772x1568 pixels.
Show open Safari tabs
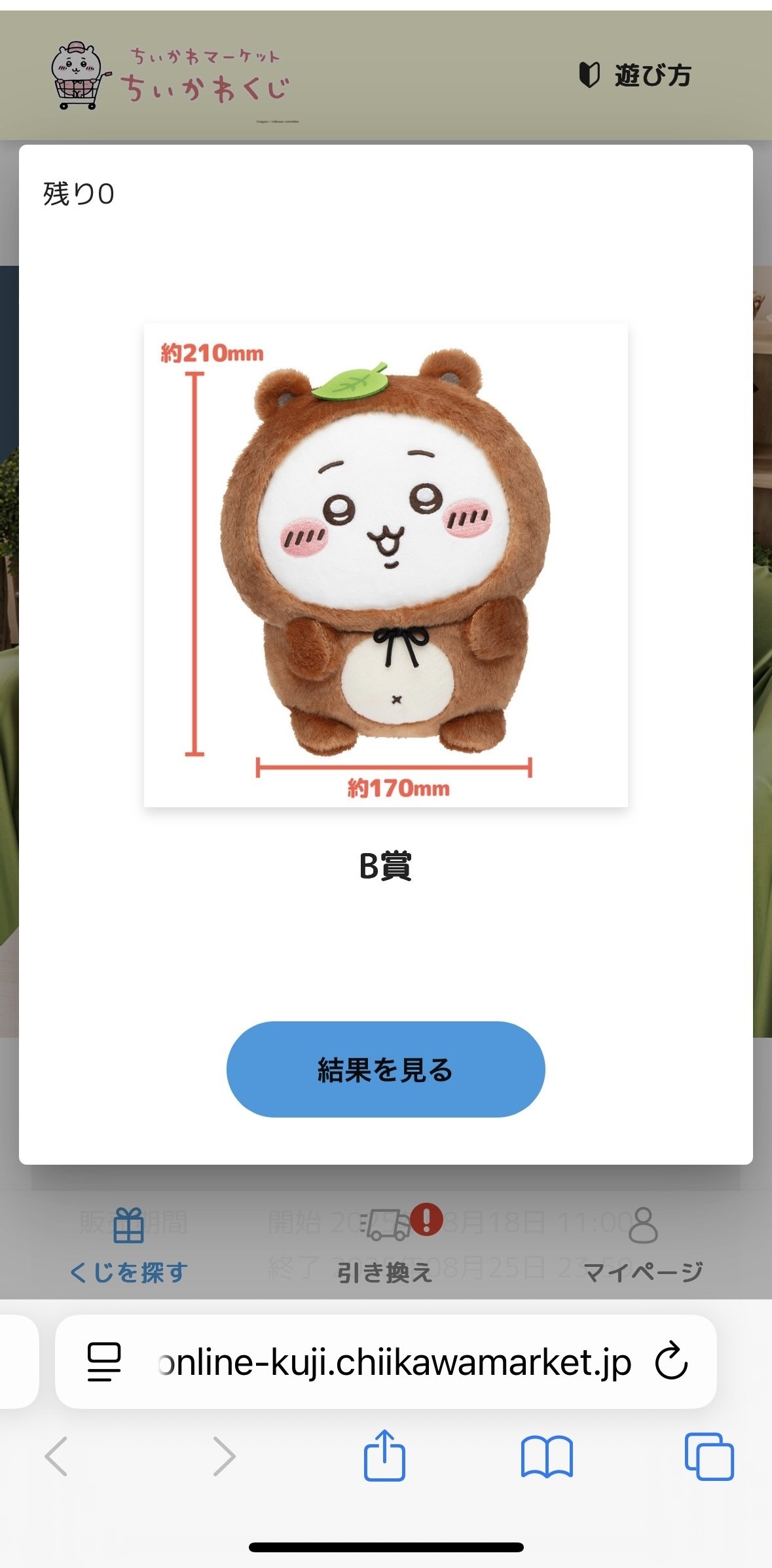point(709,1457)
